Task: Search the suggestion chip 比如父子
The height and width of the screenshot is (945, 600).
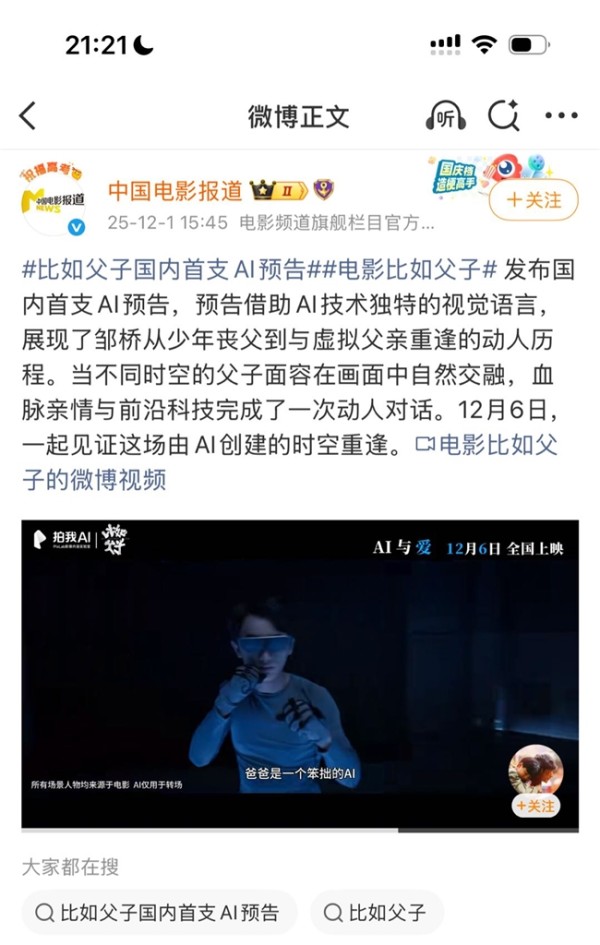Action: tap(377, 912)
